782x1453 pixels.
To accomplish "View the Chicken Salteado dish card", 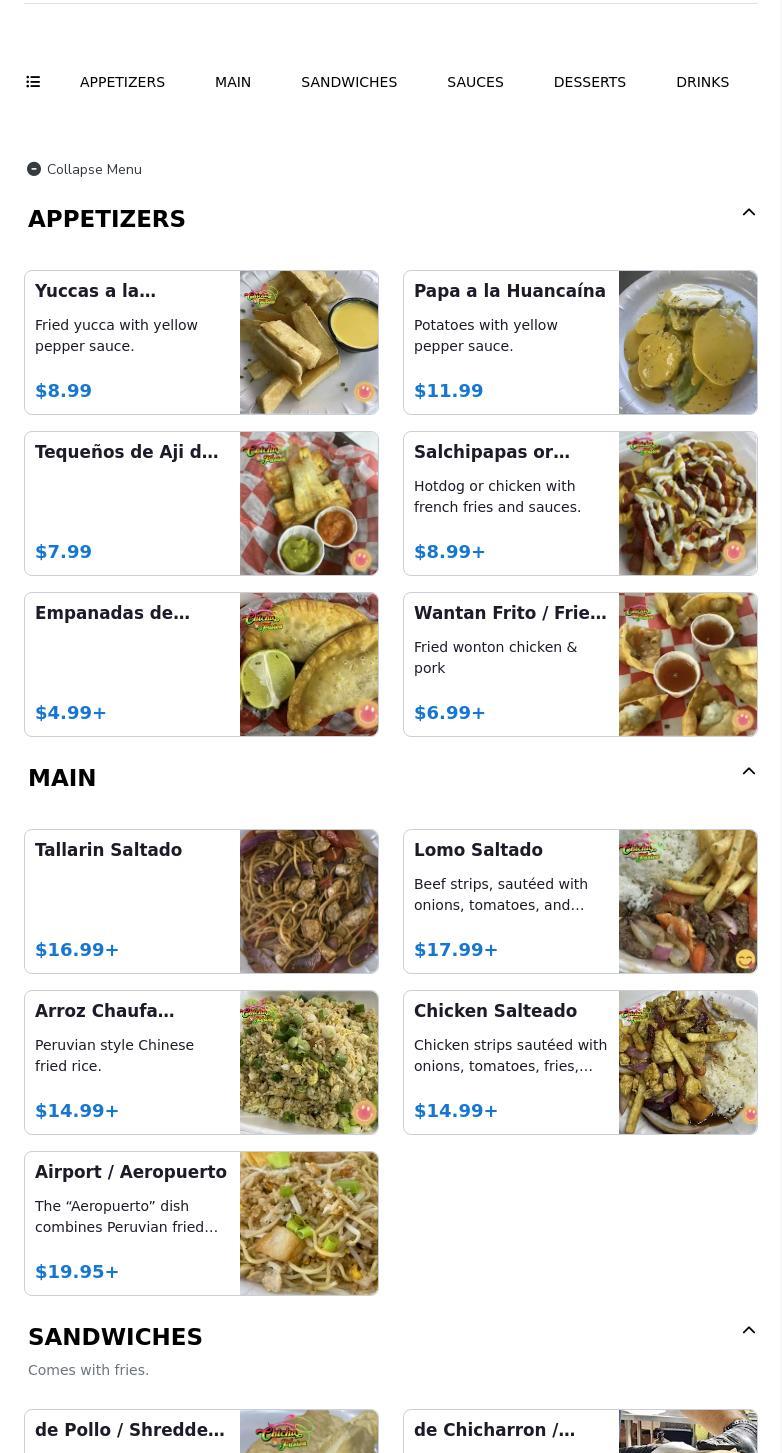I will [x=580, y=1062].
